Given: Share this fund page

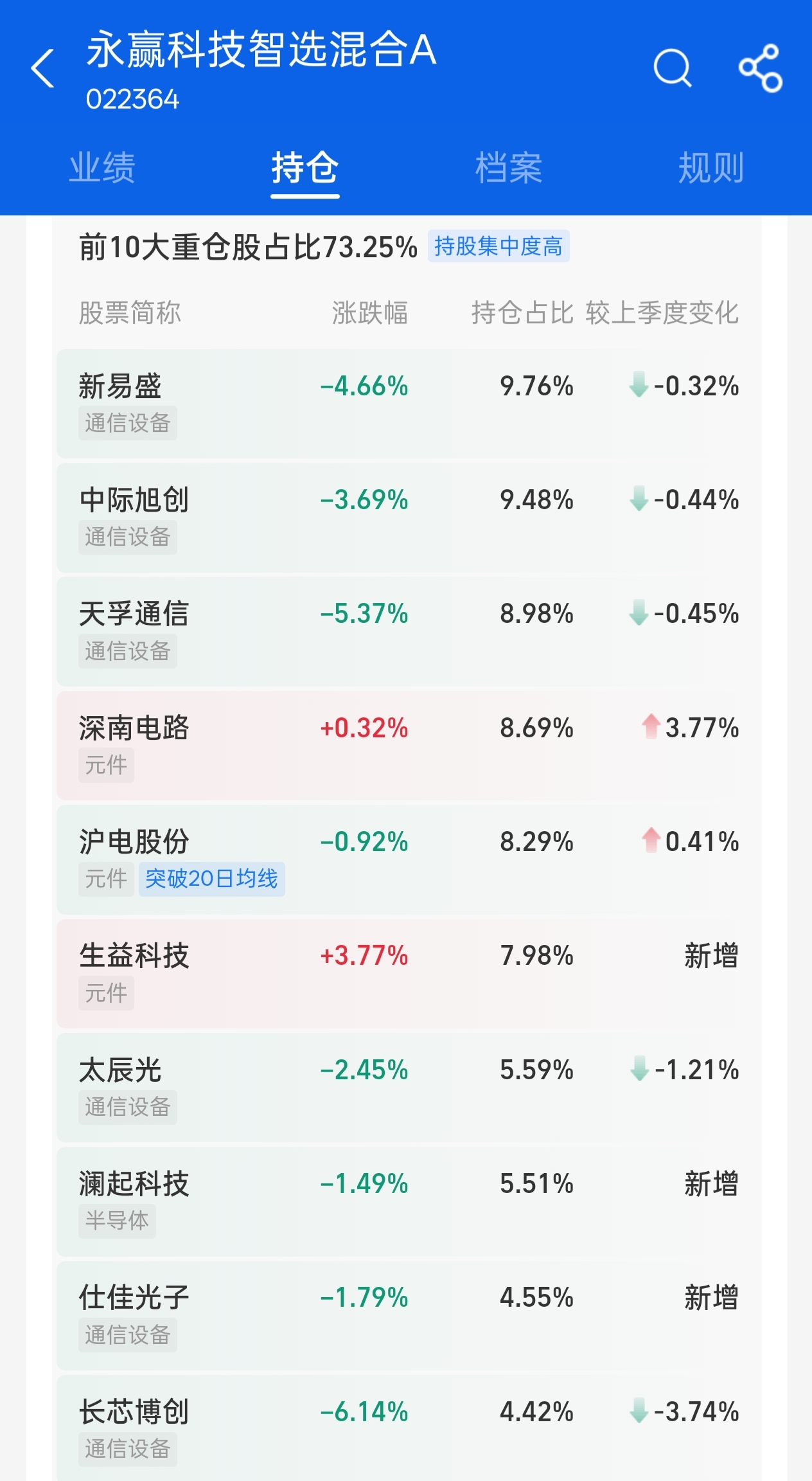Looking at the screenshot, I should pyautogui.click(x=760, y=68).
